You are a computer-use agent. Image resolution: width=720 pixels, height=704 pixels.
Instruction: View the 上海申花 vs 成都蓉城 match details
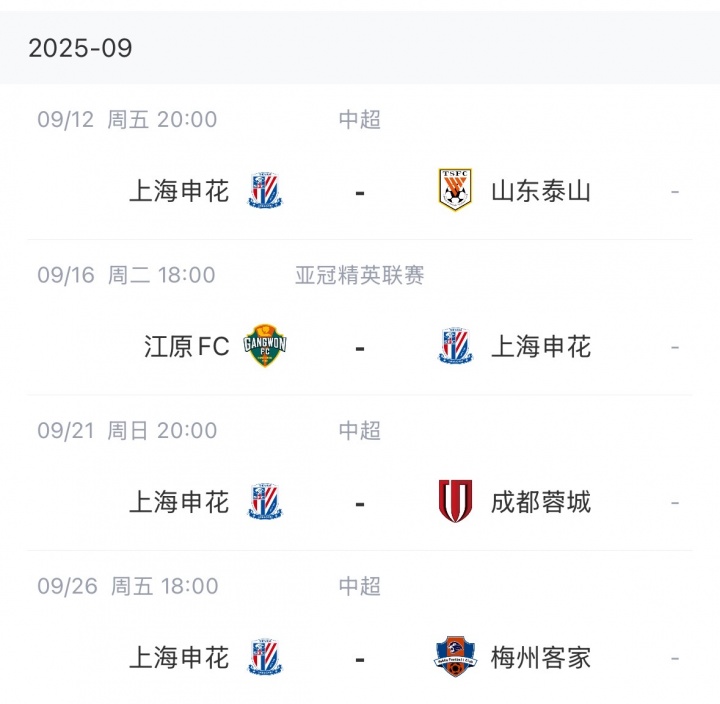pos(360,501)
